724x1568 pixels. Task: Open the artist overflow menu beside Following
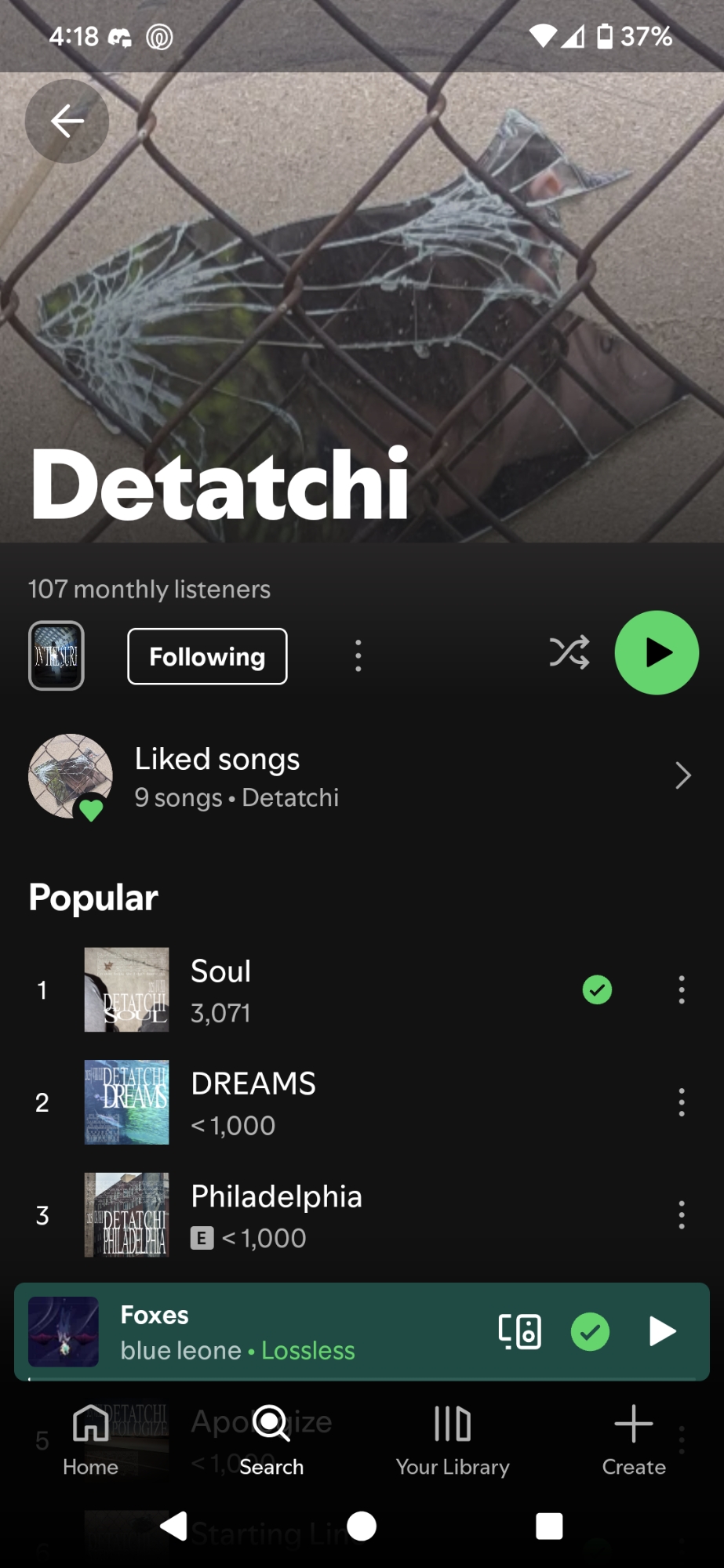[358, 655]
